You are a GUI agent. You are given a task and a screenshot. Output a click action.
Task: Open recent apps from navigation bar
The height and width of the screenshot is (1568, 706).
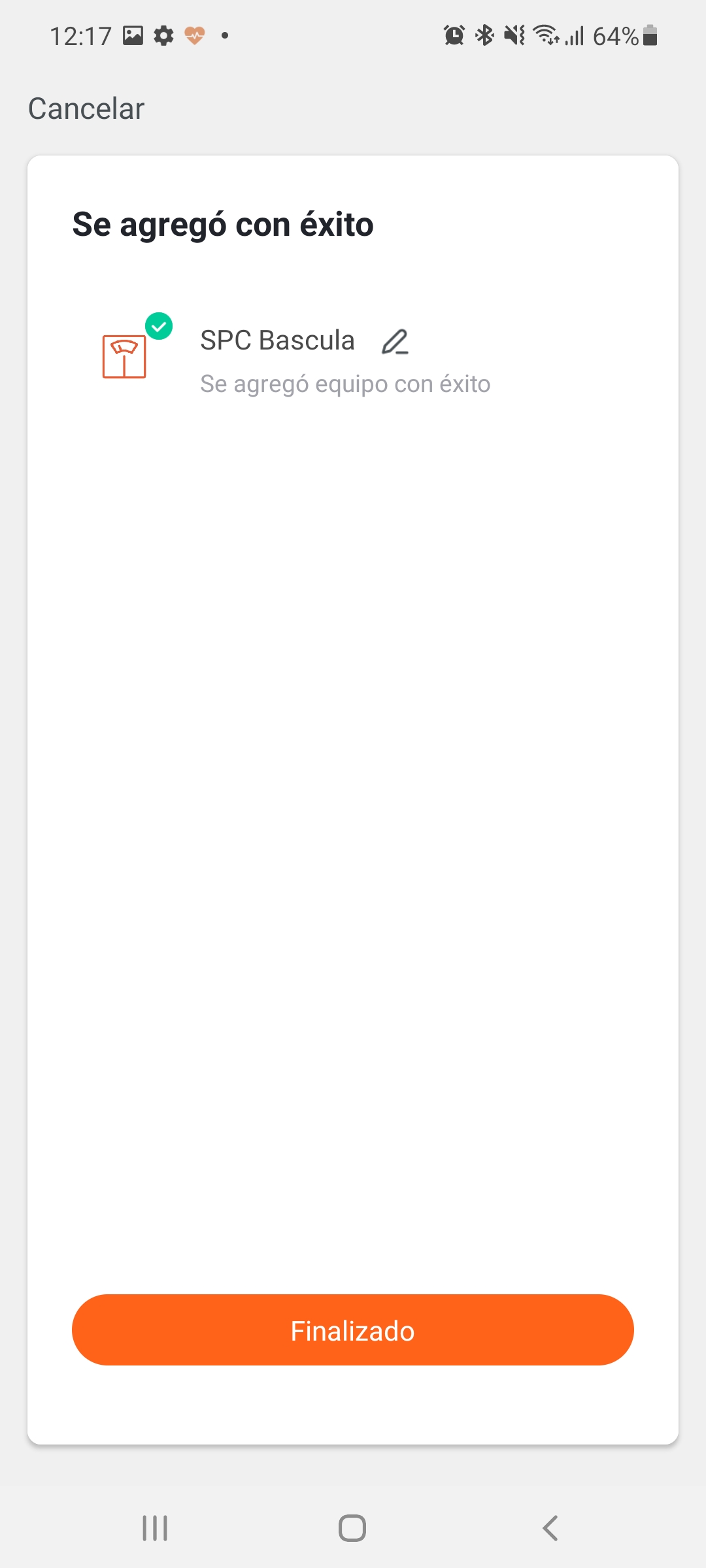click(155, 1528)
